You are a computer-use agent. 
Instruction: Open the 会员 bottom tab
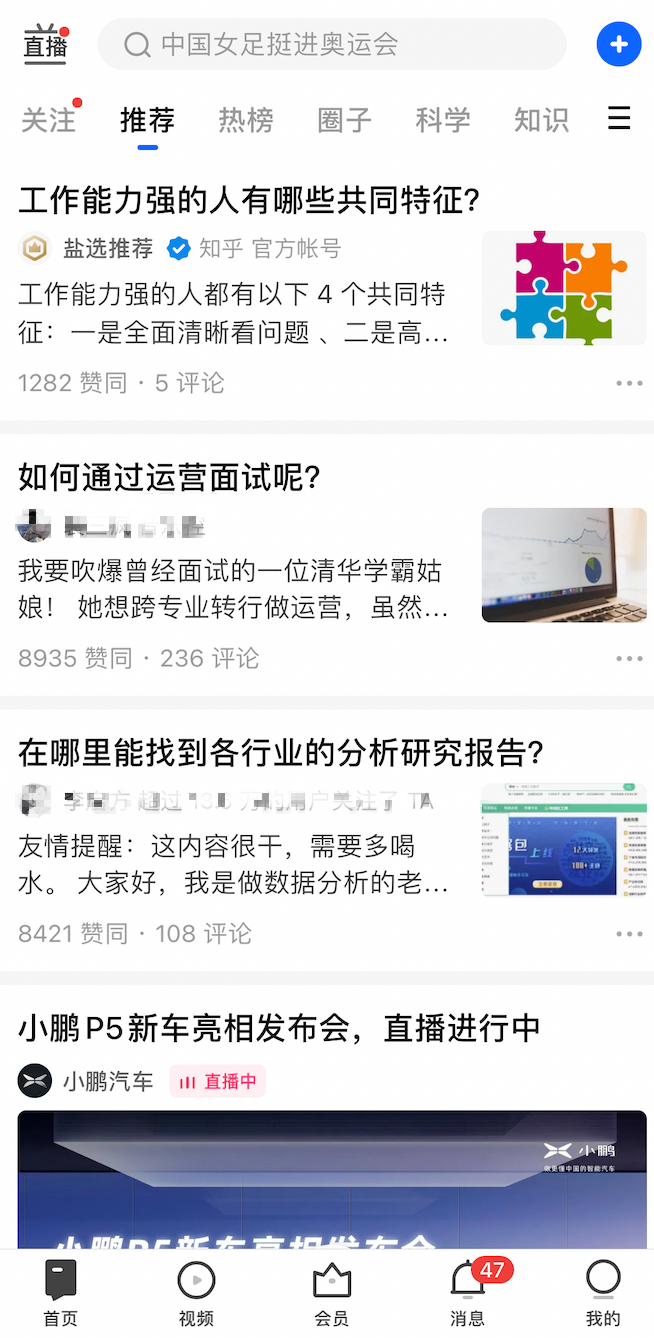click(x=332, y=1293)
